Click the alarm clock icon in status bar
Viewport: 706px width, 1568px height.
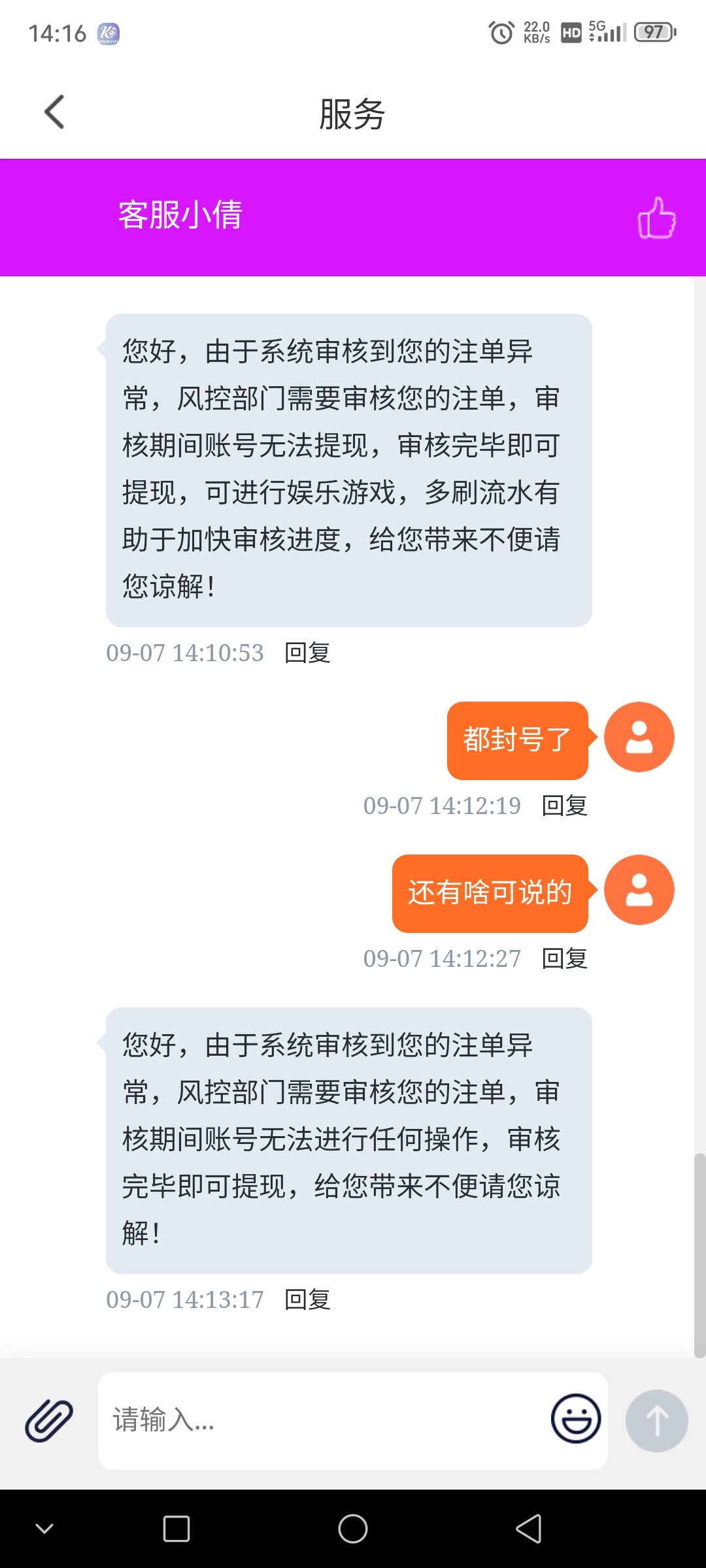click(x=500, y=31)
